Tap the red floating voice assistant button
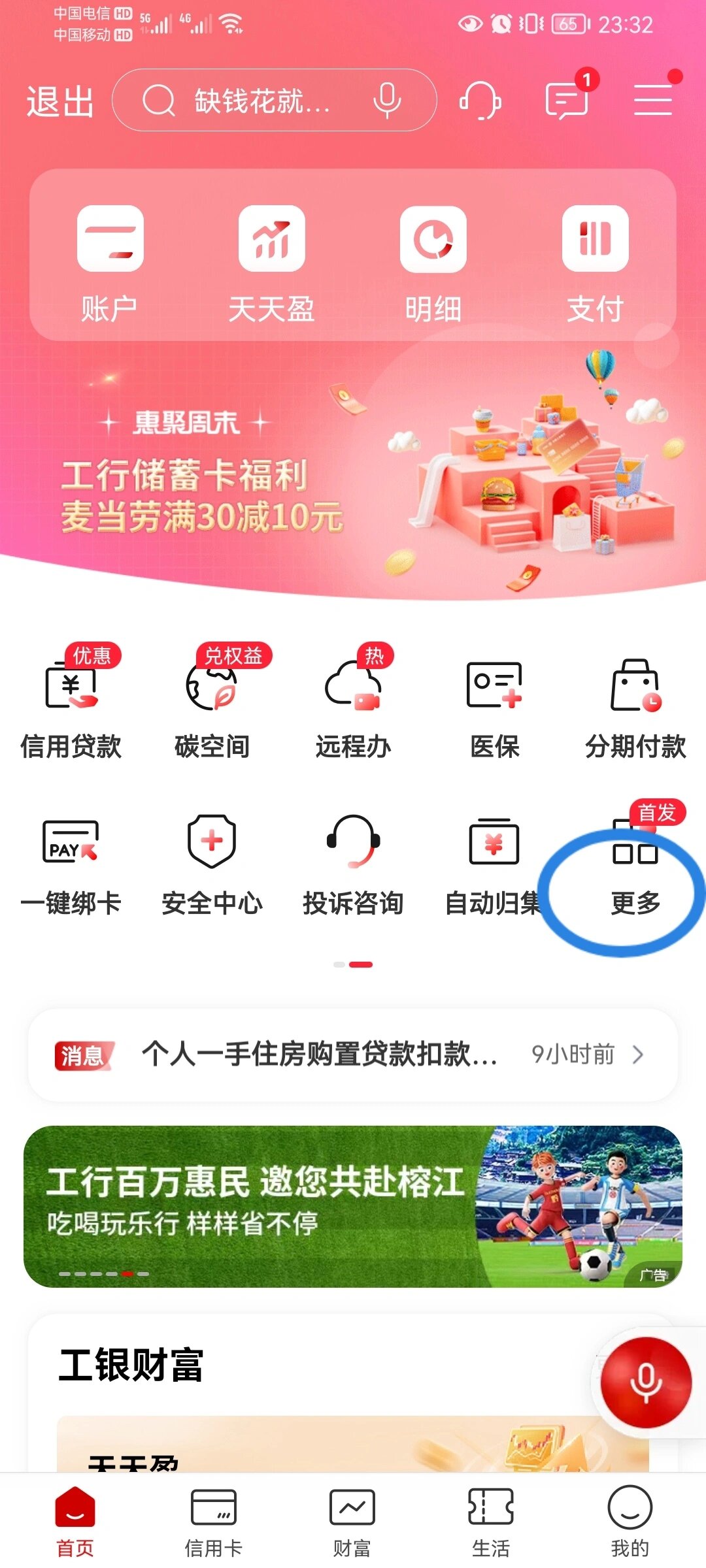 pos(646,1382)
